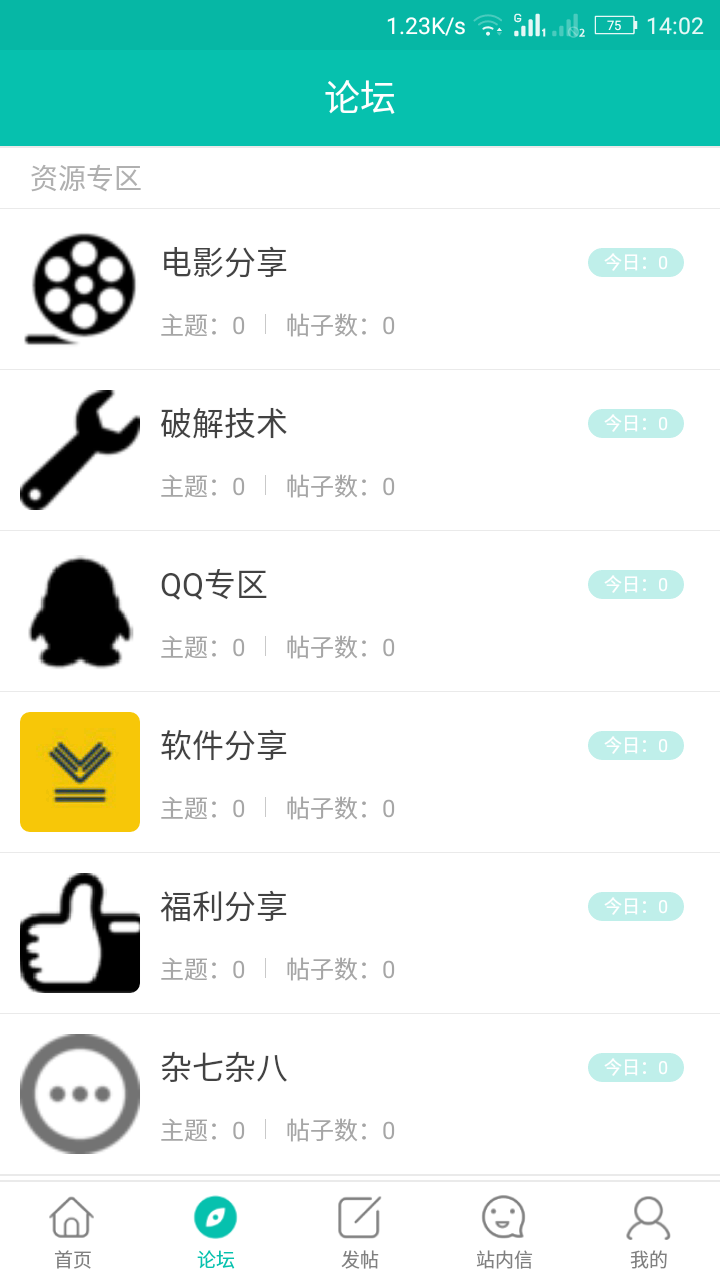Select the 资源专区 section header
Screen dimensions: 720x1280
click(x=85, y=178)
